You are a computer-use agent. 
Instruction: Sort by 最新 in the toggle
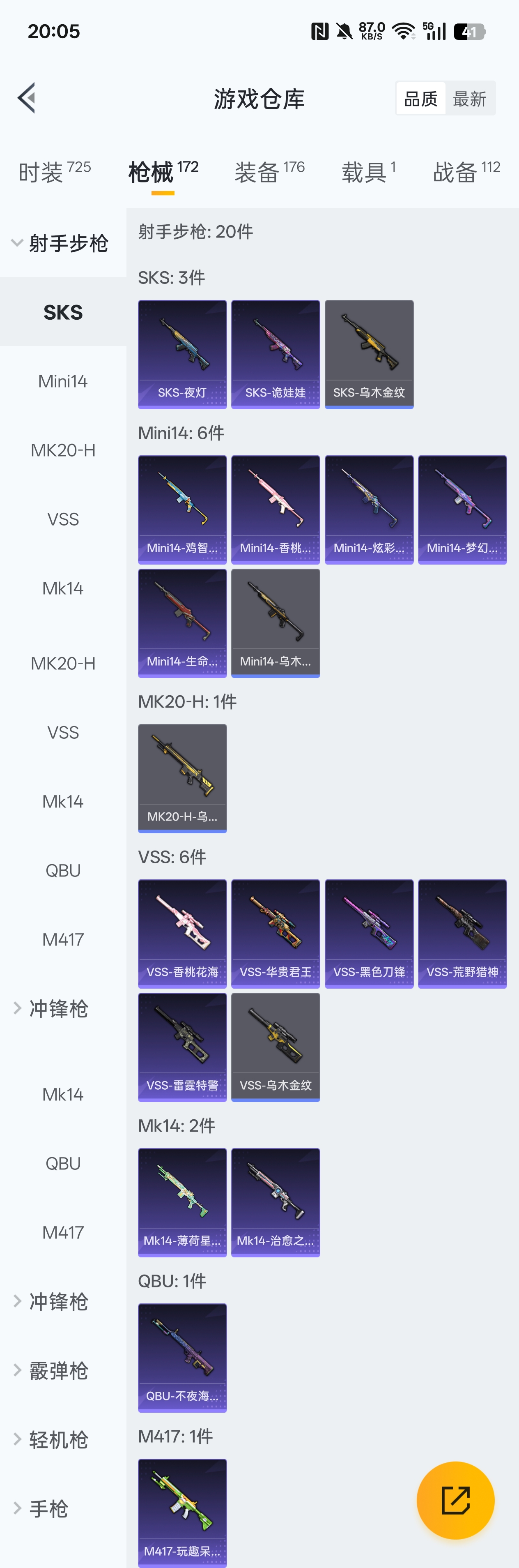pyautogui.click(x=469, y=99)
